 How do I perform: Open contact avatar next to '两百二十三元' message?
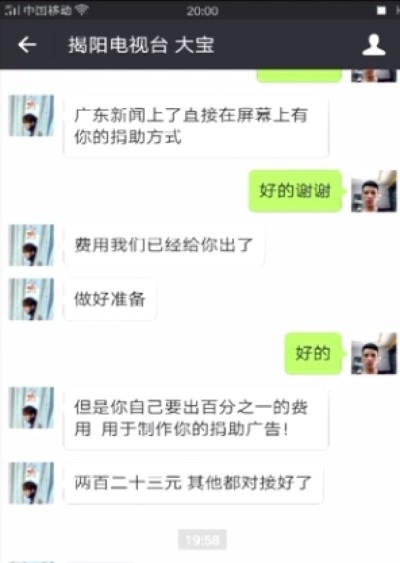click(x=31, y=483)
